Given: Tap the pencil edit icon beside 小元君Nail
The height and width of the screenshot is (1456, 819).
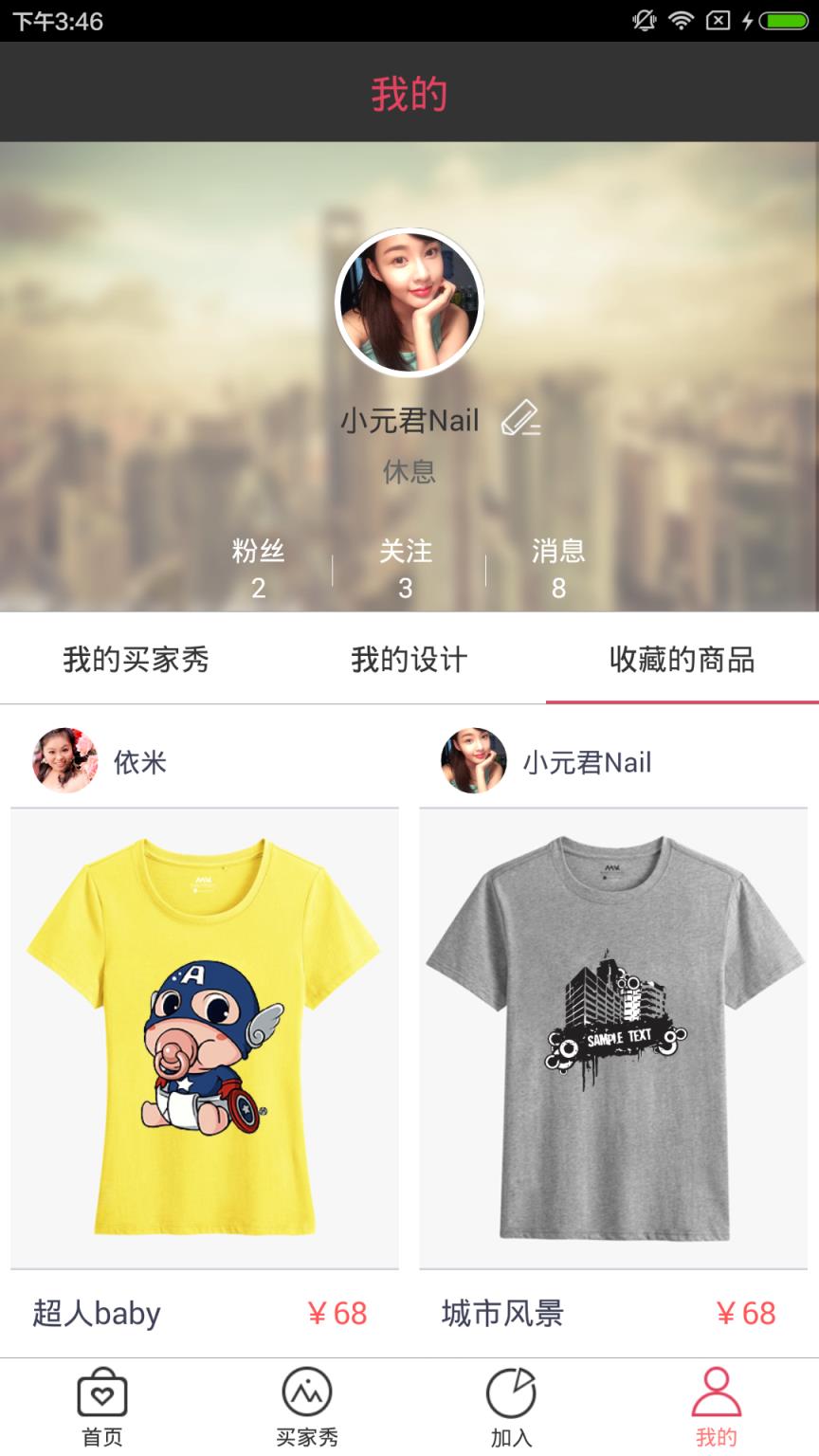Looking at the screenshot, I should click(522, 420).
